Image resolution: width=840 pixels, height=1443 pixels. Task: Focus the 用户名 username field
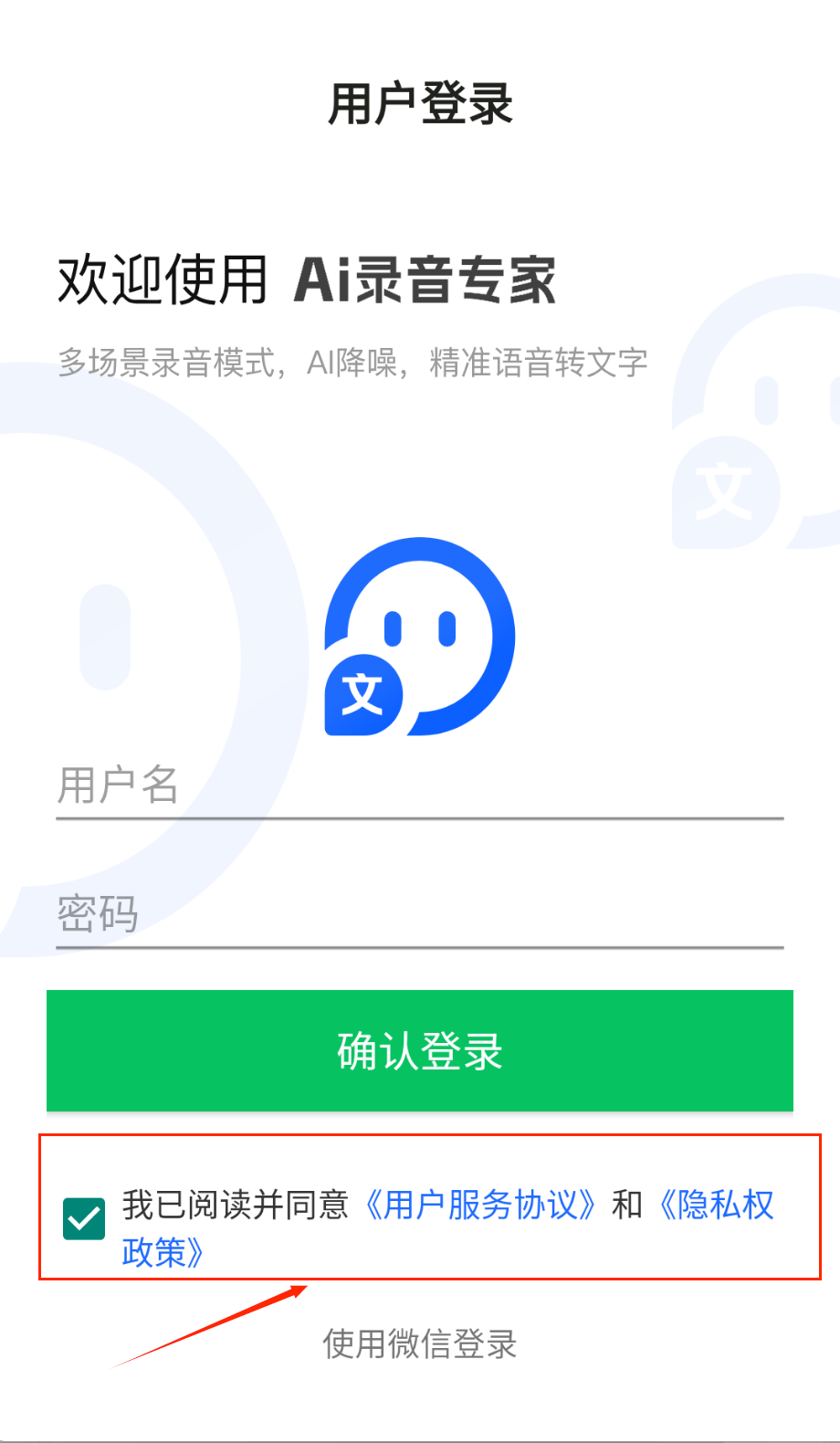point(419,785)
